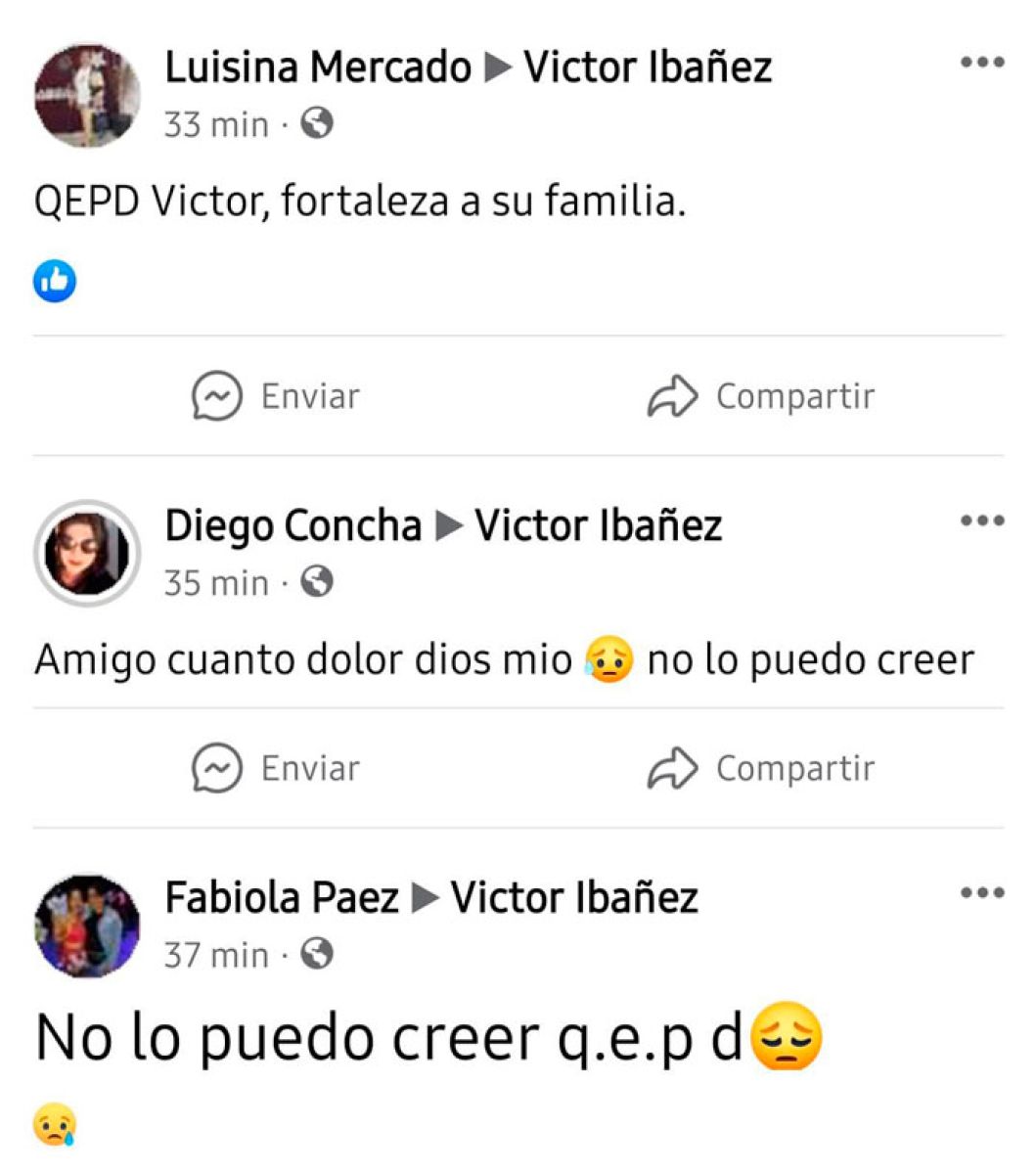Visit Diego Concha's profile by name
Viewport: 1036px width, 1174px height.
293,525
